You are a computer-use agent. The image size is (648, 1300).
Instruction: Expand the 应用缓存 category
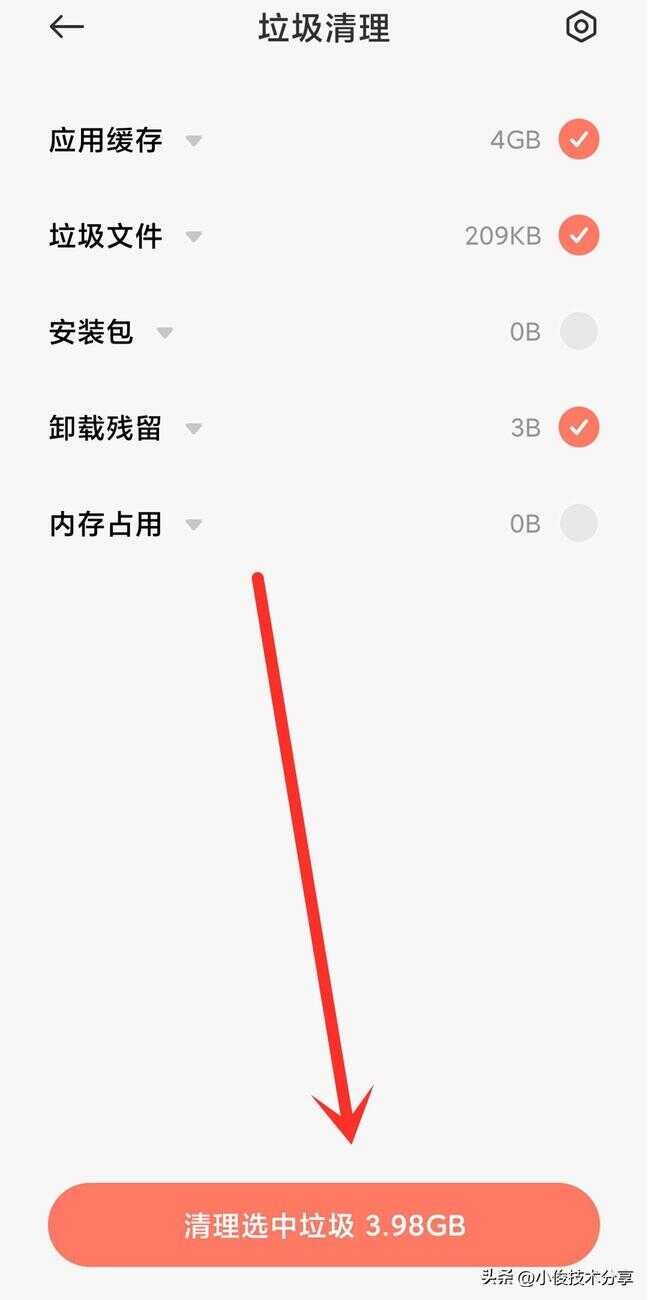194,141
